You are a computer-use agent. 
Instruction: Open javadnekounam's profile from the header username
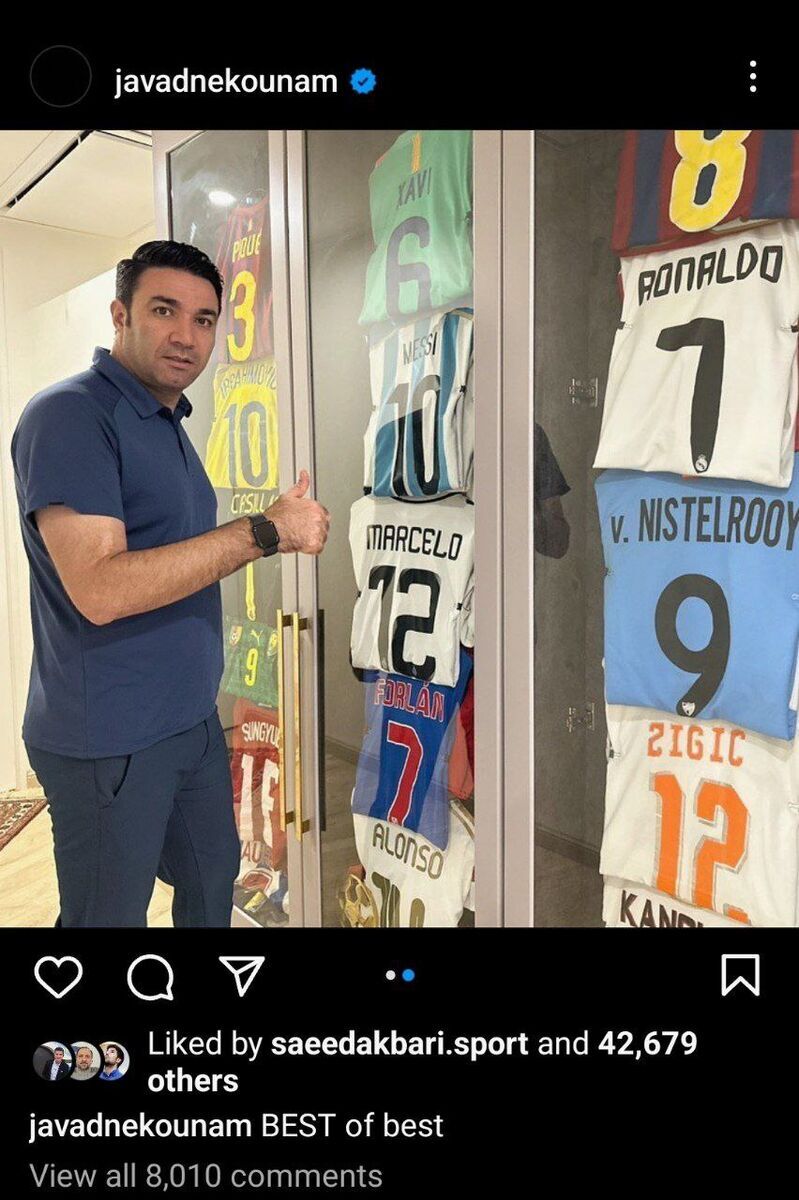[x=226, y=81]
